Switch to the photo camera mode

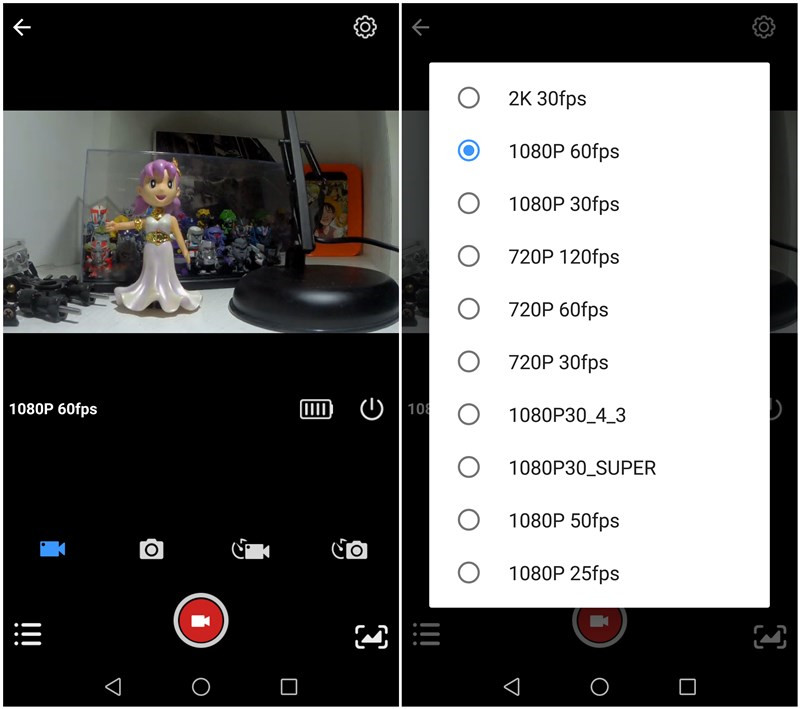(x=151, y=549)
